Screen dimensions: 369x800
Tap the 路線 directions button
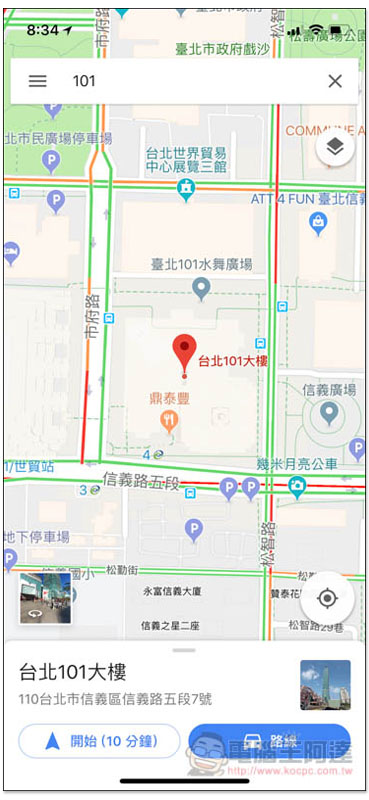click(x=269, y=741)
